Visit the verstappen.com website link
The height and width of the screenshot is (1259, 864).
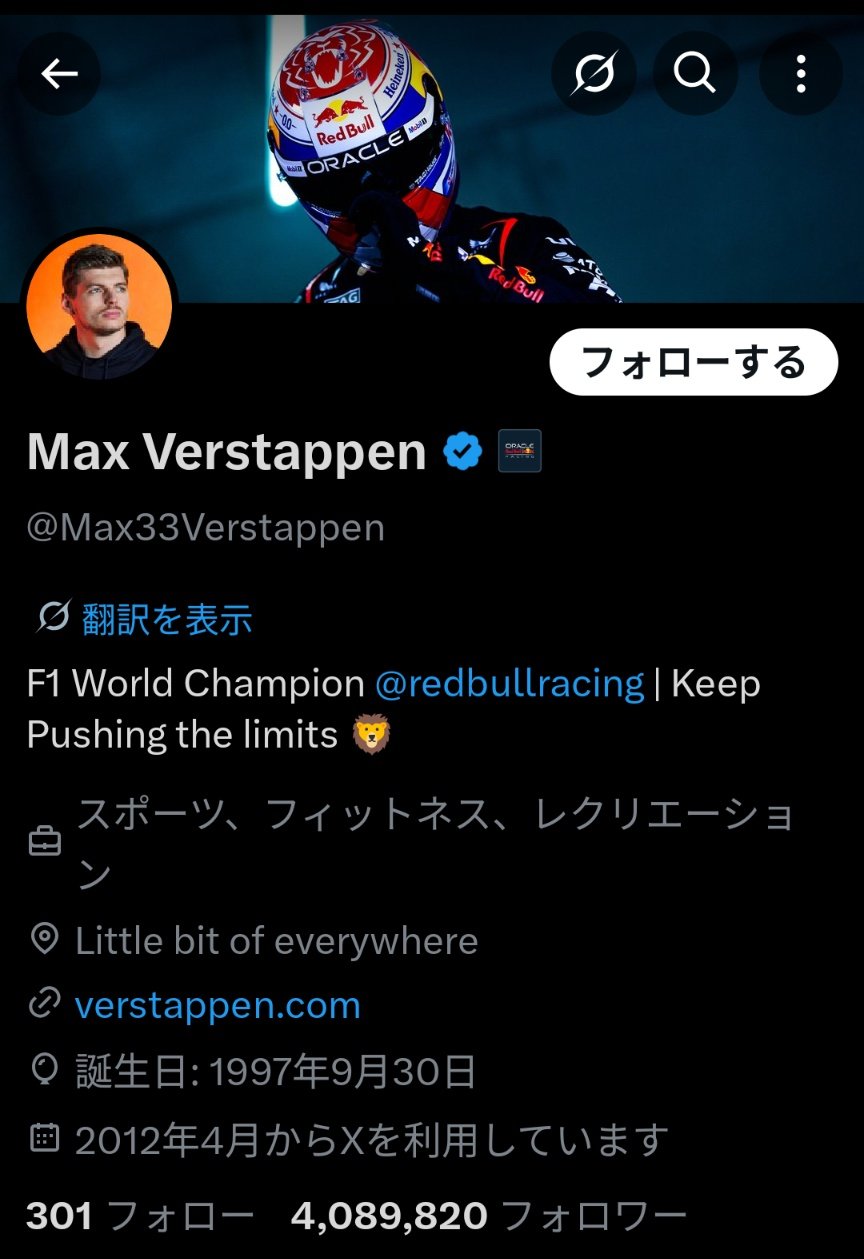217,1005
